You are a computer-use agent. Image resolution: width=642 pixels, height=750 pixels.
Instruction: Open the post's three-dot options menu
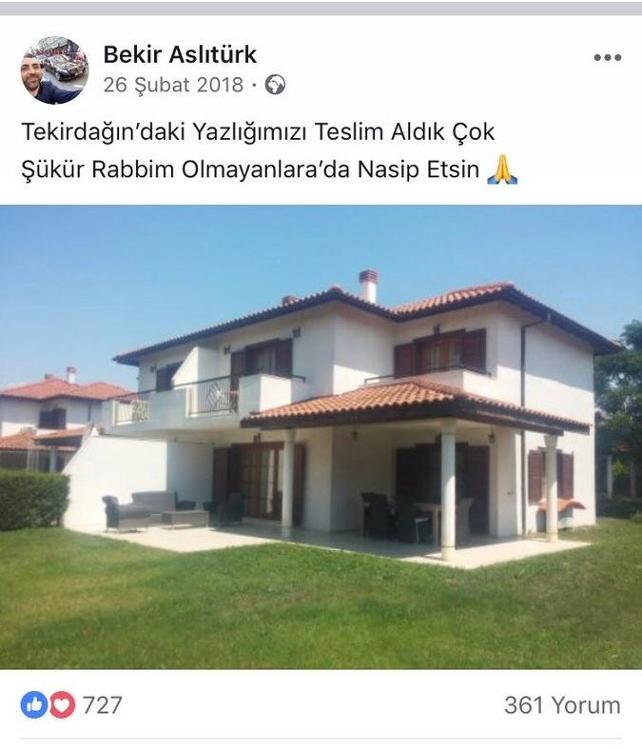(607, 58)
